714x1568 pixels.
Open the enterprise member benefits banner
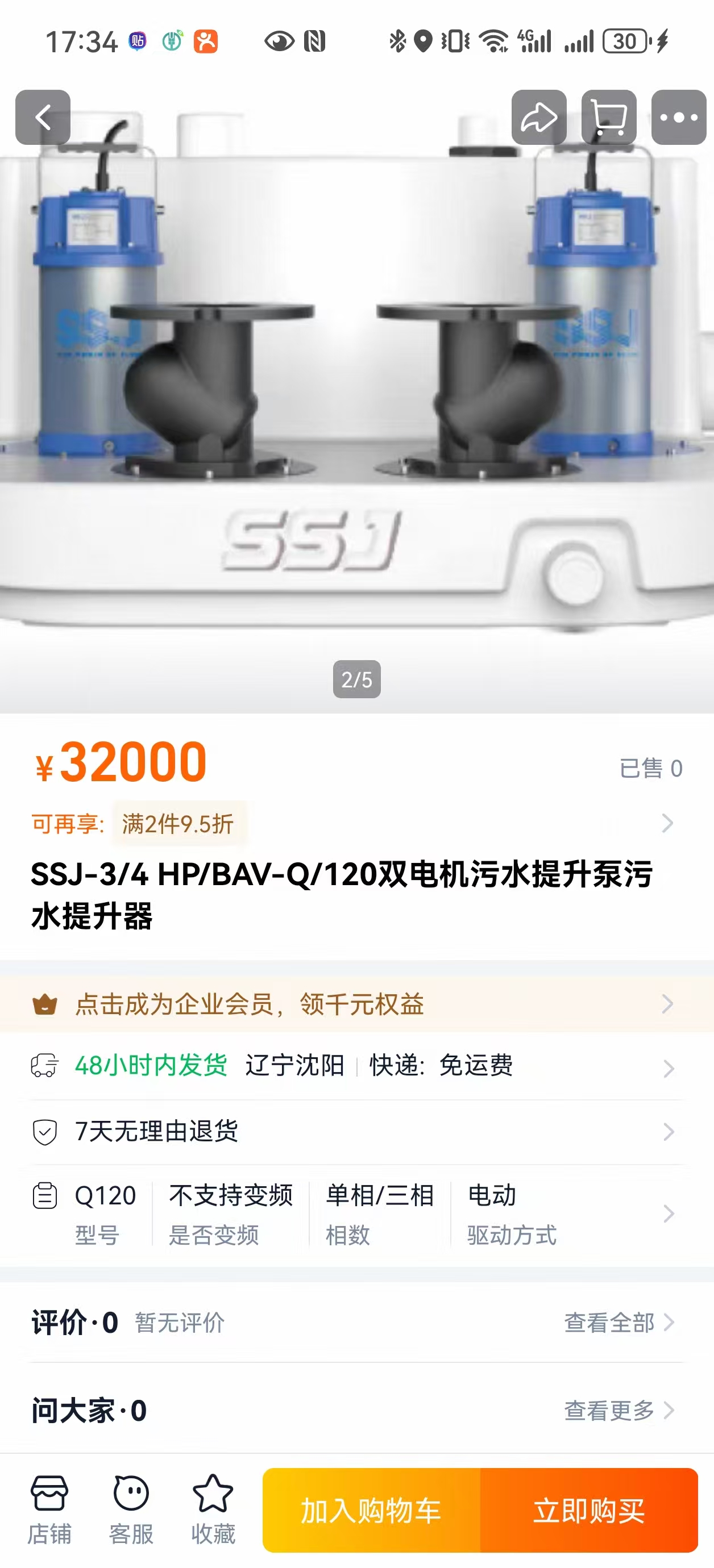pyautogui.click(x=356, y=1004)
